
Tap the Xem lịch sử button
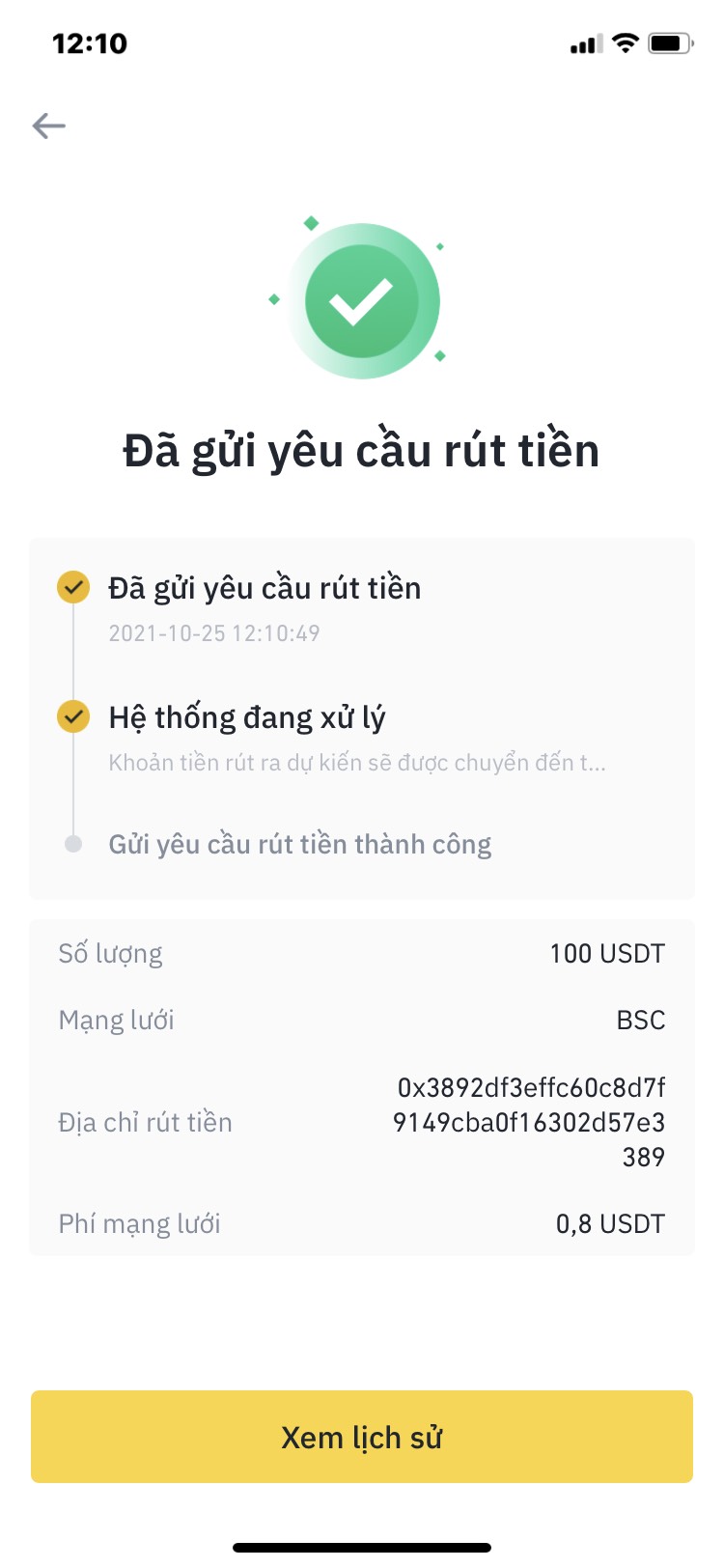(x=362, y=1437)
